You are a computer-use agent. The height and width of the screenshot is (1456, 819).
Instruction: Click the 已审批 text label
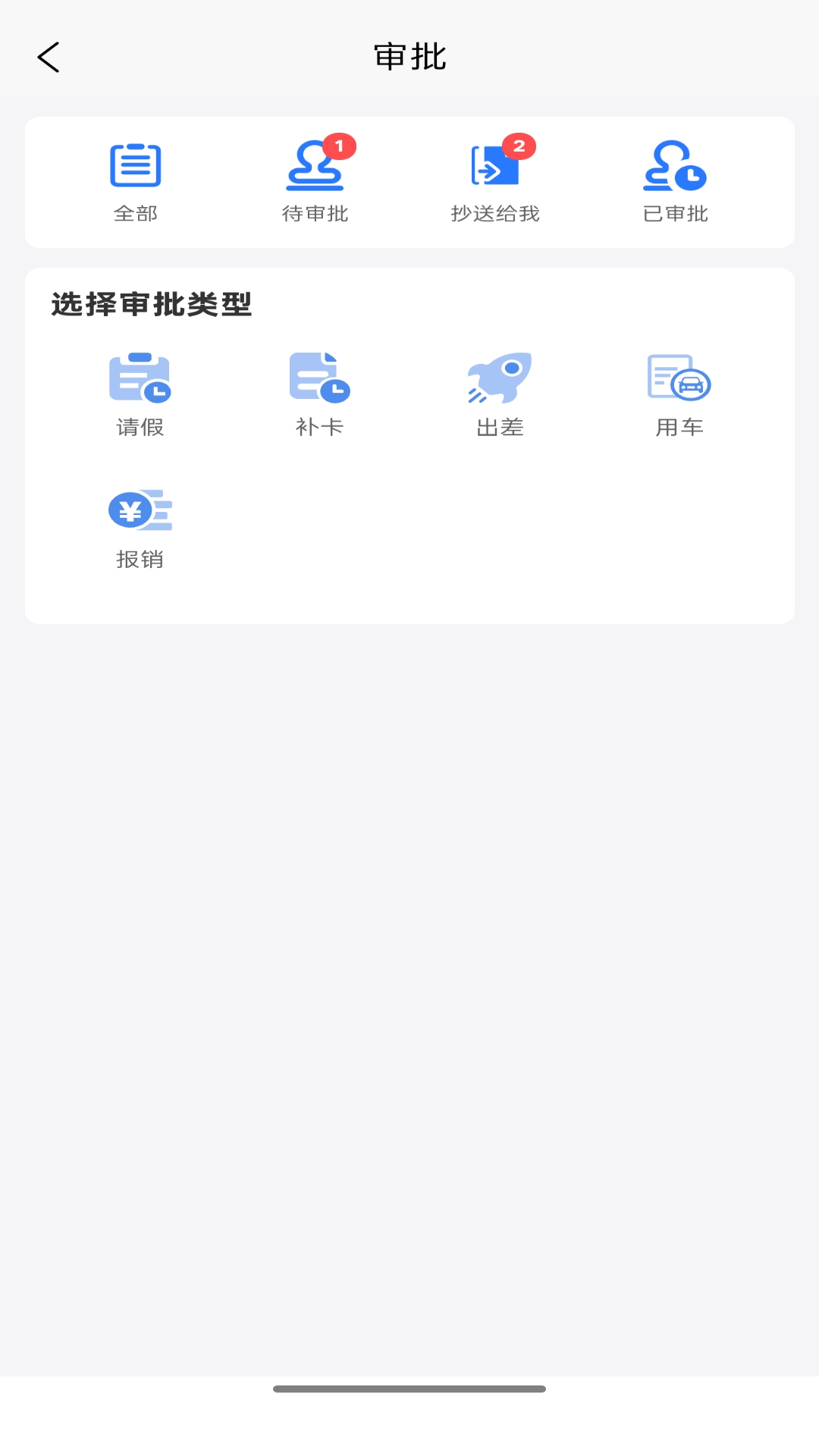[x=675, y=214]
